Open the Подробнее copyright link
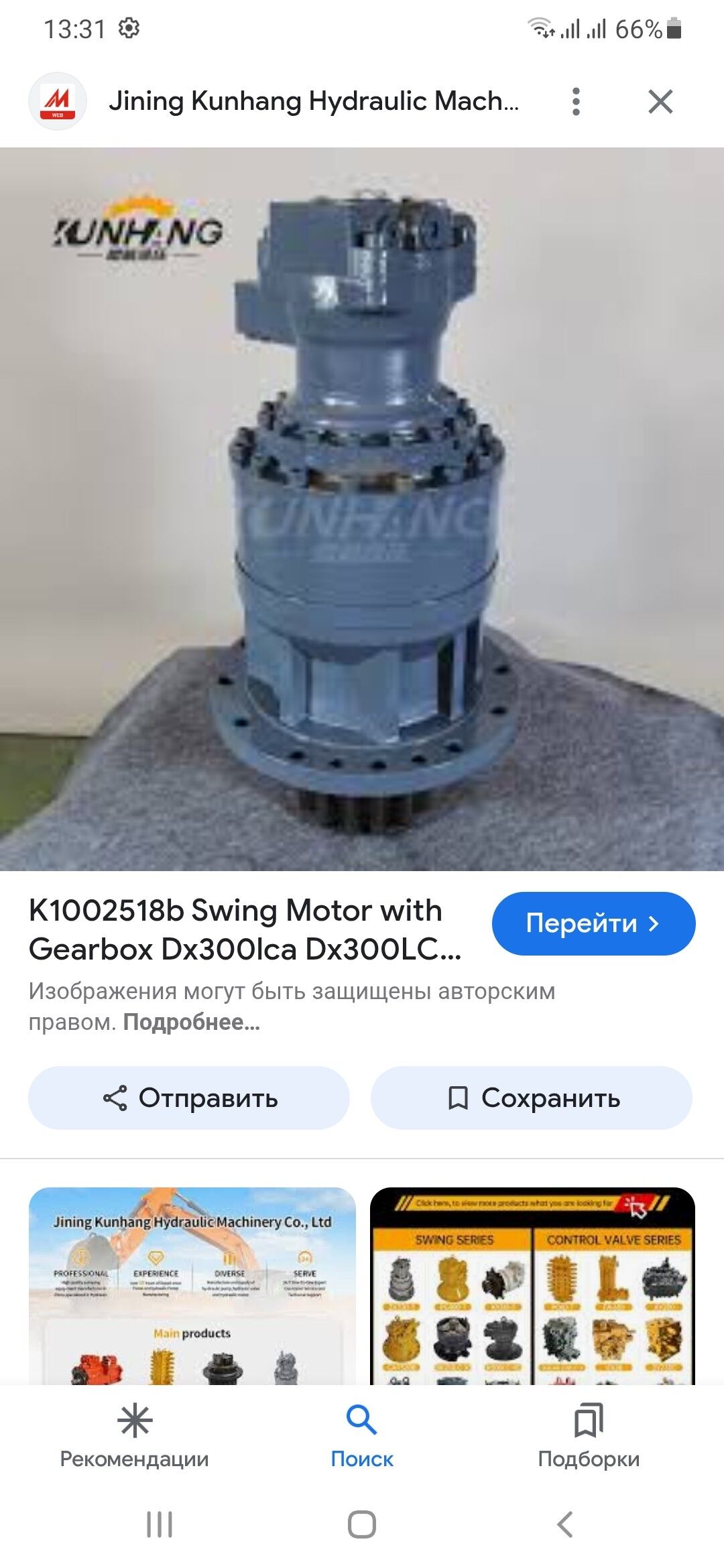 click(x=192, y=1023)
